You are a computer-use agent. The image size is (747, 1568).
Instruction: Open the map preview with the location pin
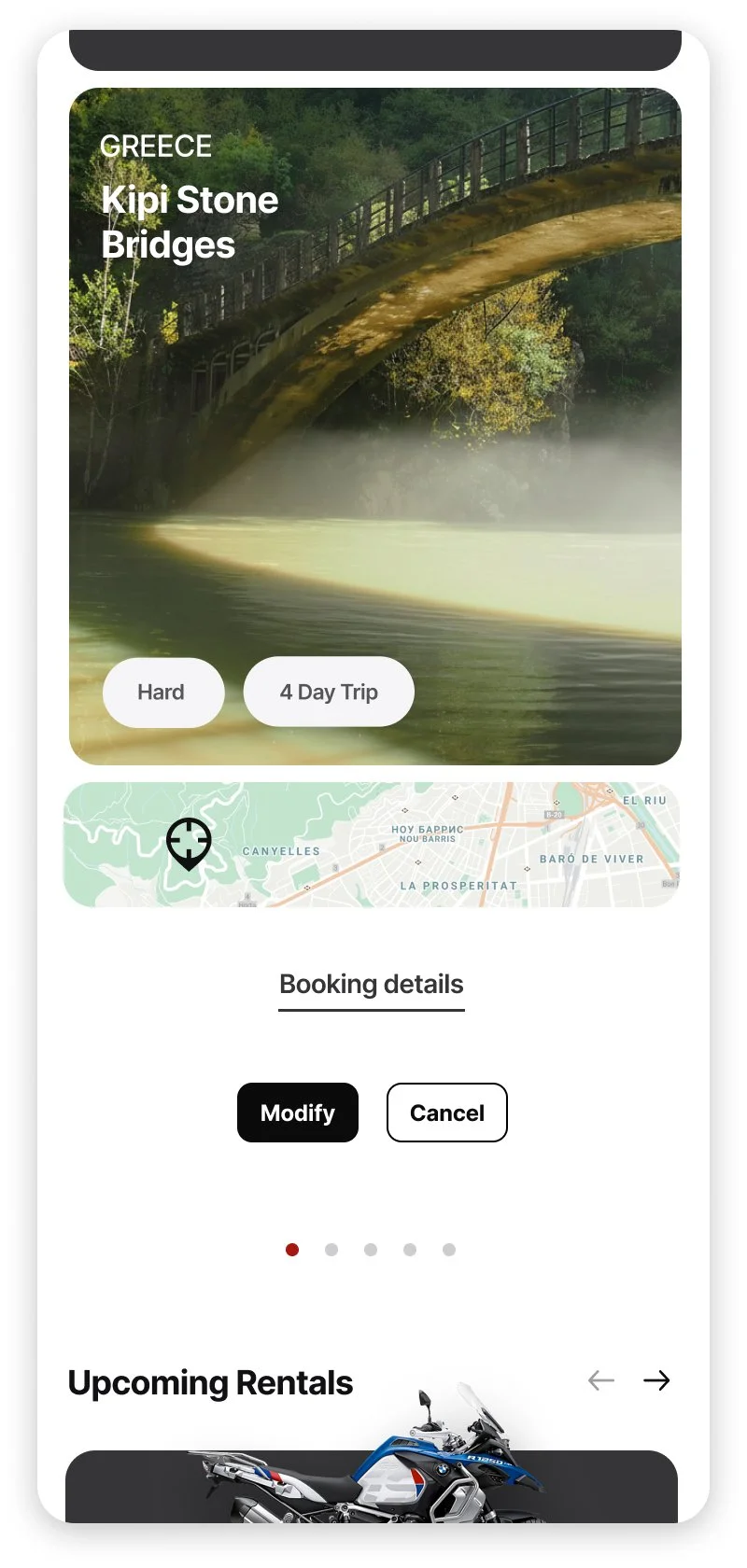point(372,845)
